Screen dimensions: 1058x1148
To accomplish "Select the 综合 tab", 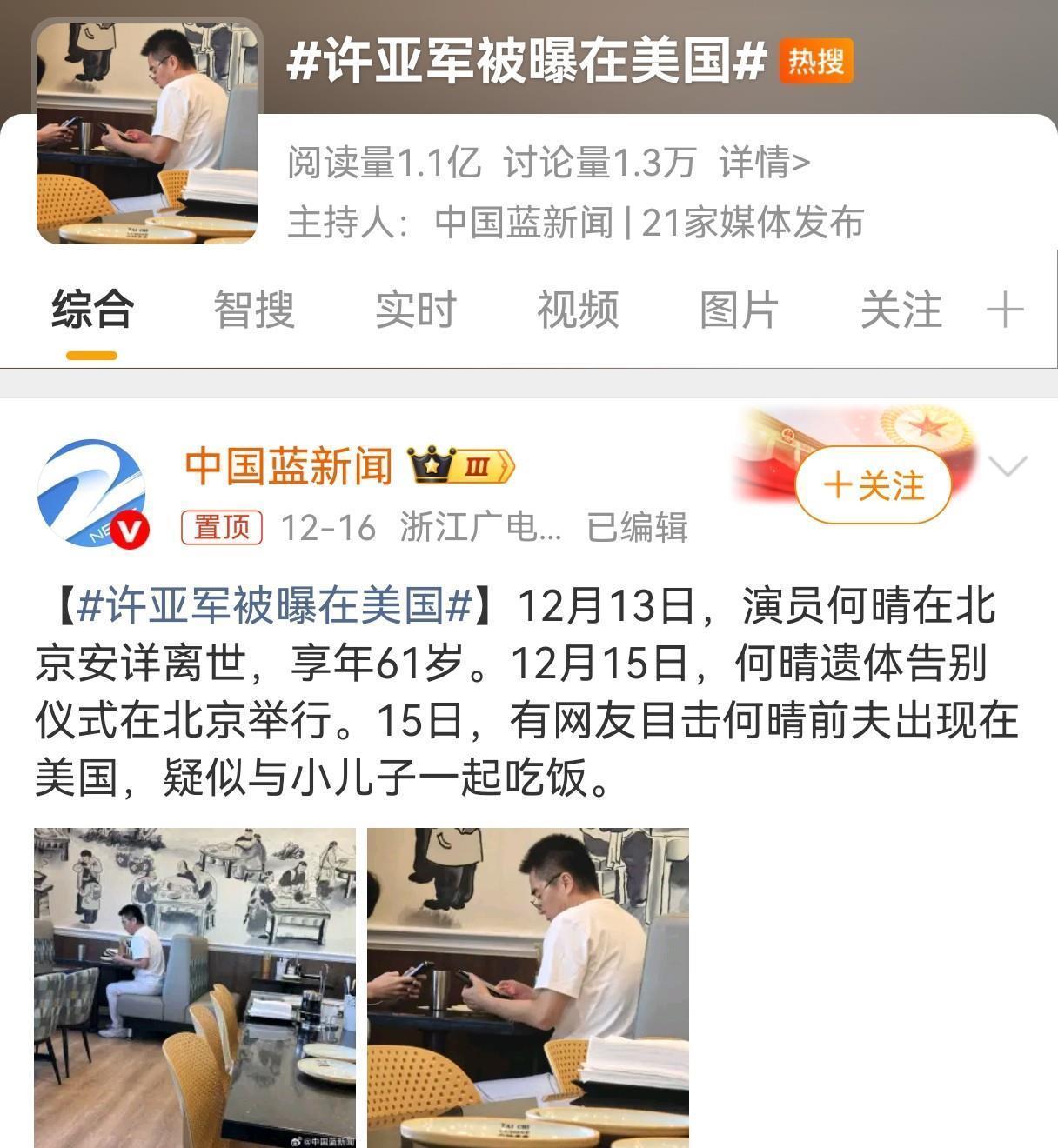I will (x=92, y=310).
